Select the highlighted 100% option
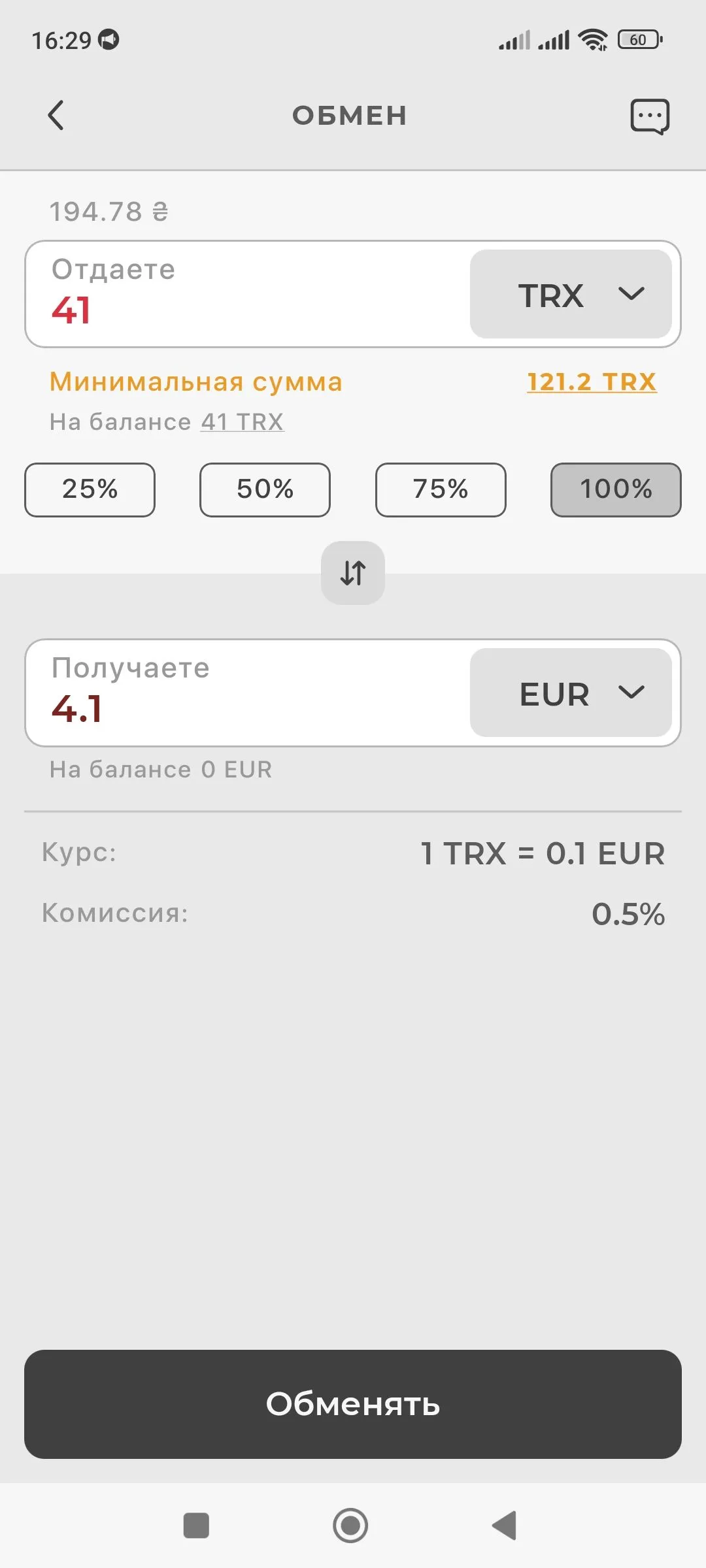 (x=615, y=489)
